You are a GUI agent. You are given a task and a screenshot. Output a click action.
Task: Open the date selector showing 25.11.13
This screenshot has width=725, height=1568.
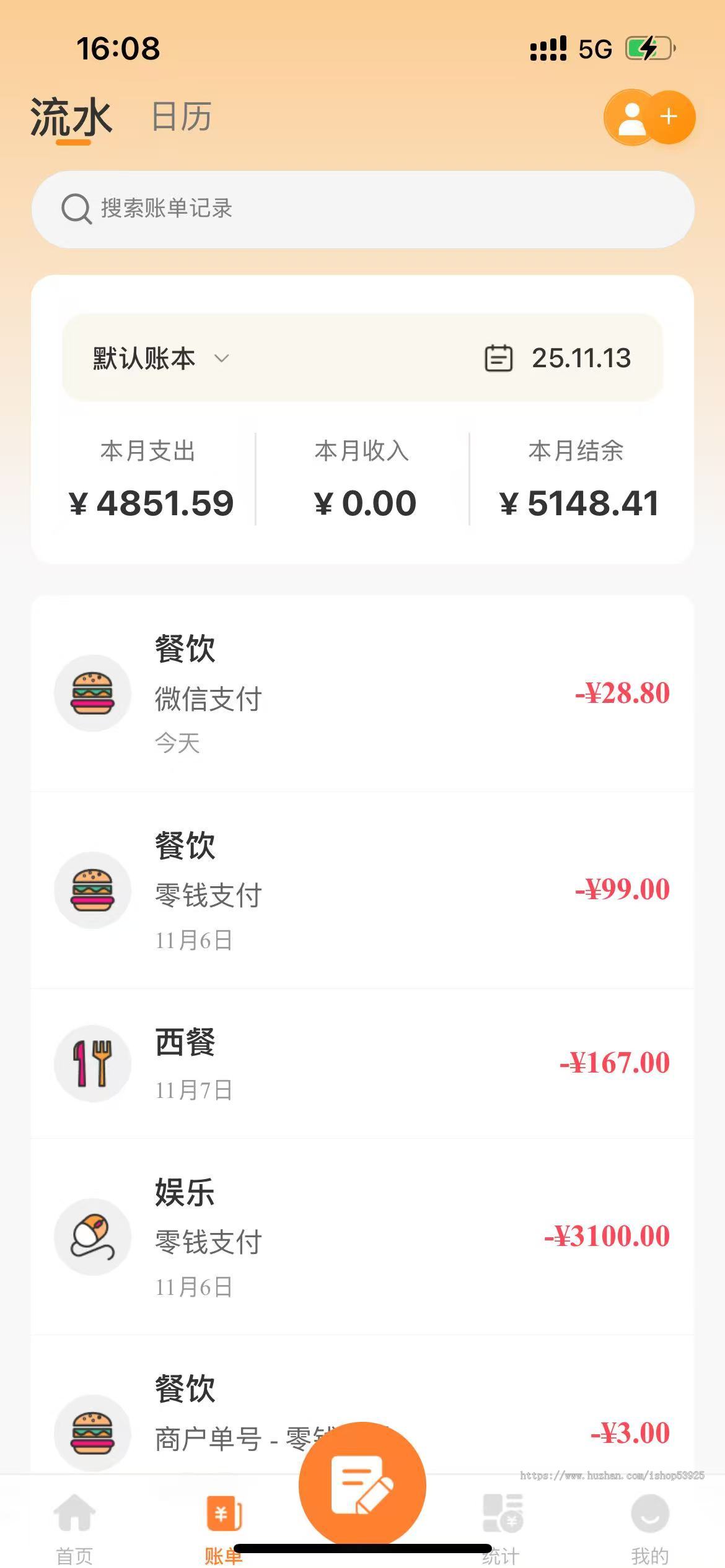[581, 357]
